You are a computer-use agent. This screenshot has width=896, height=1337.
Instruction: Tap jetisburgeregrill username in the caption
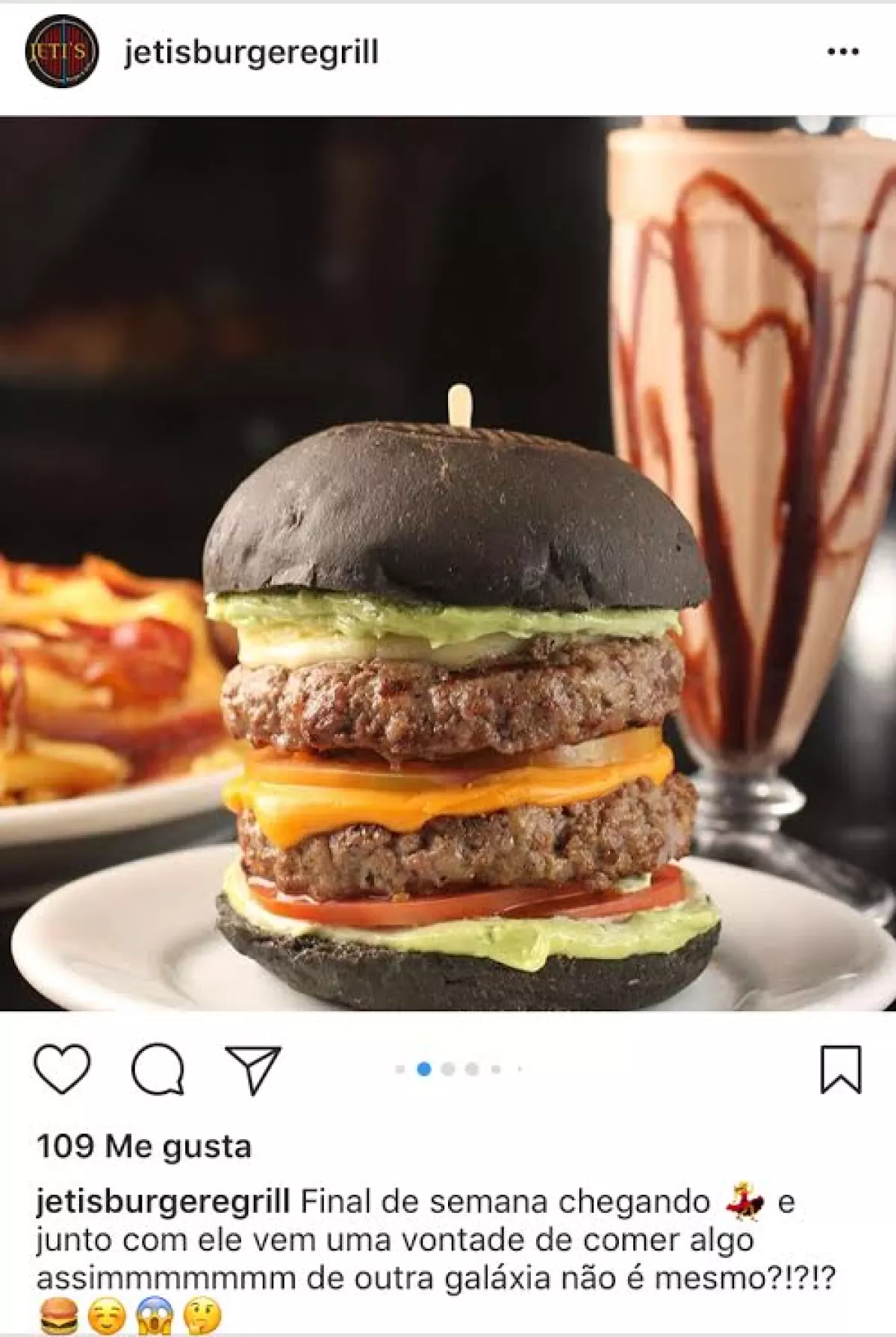[x=164, y=1202]
